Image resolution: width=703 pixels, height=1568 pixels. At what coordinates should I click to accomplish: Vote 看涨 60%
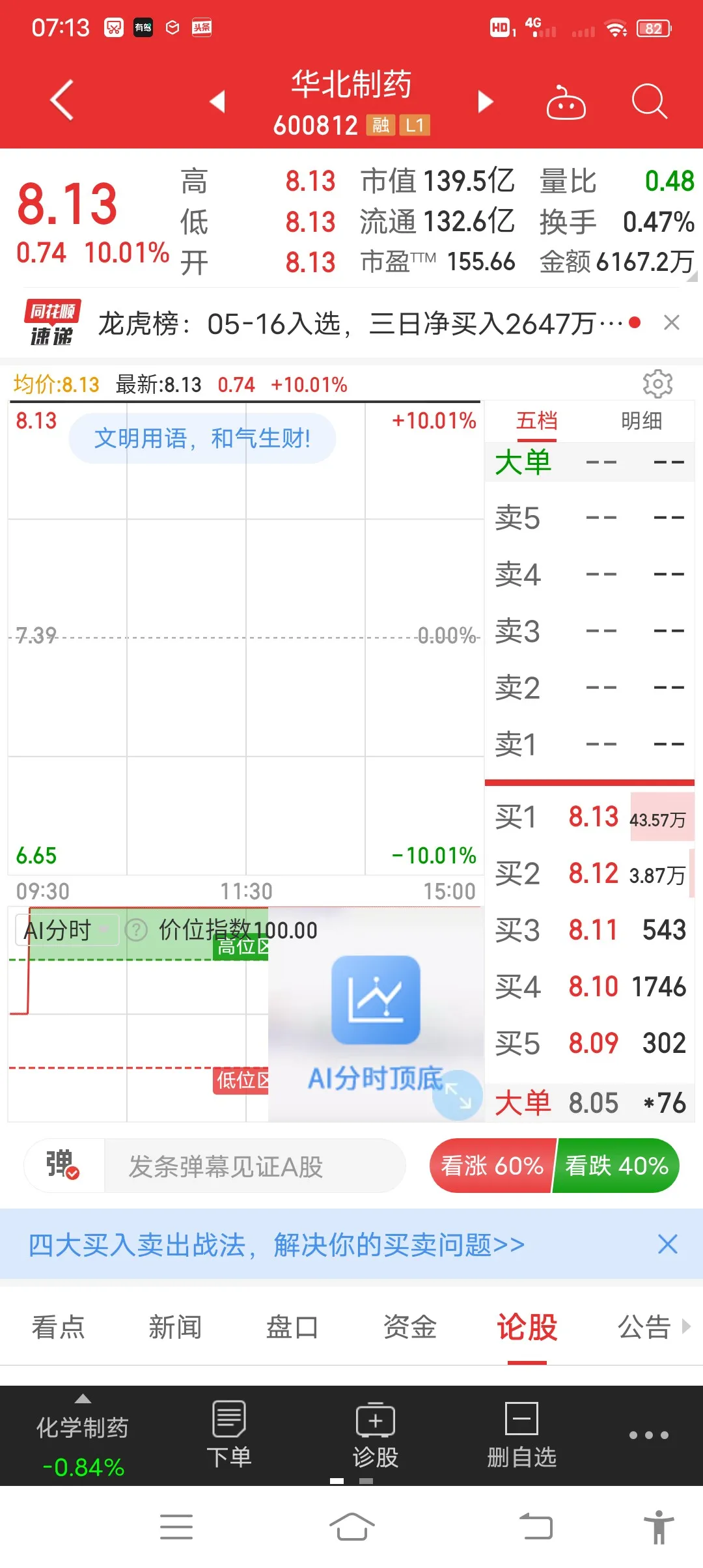[x=492, y=1166]
